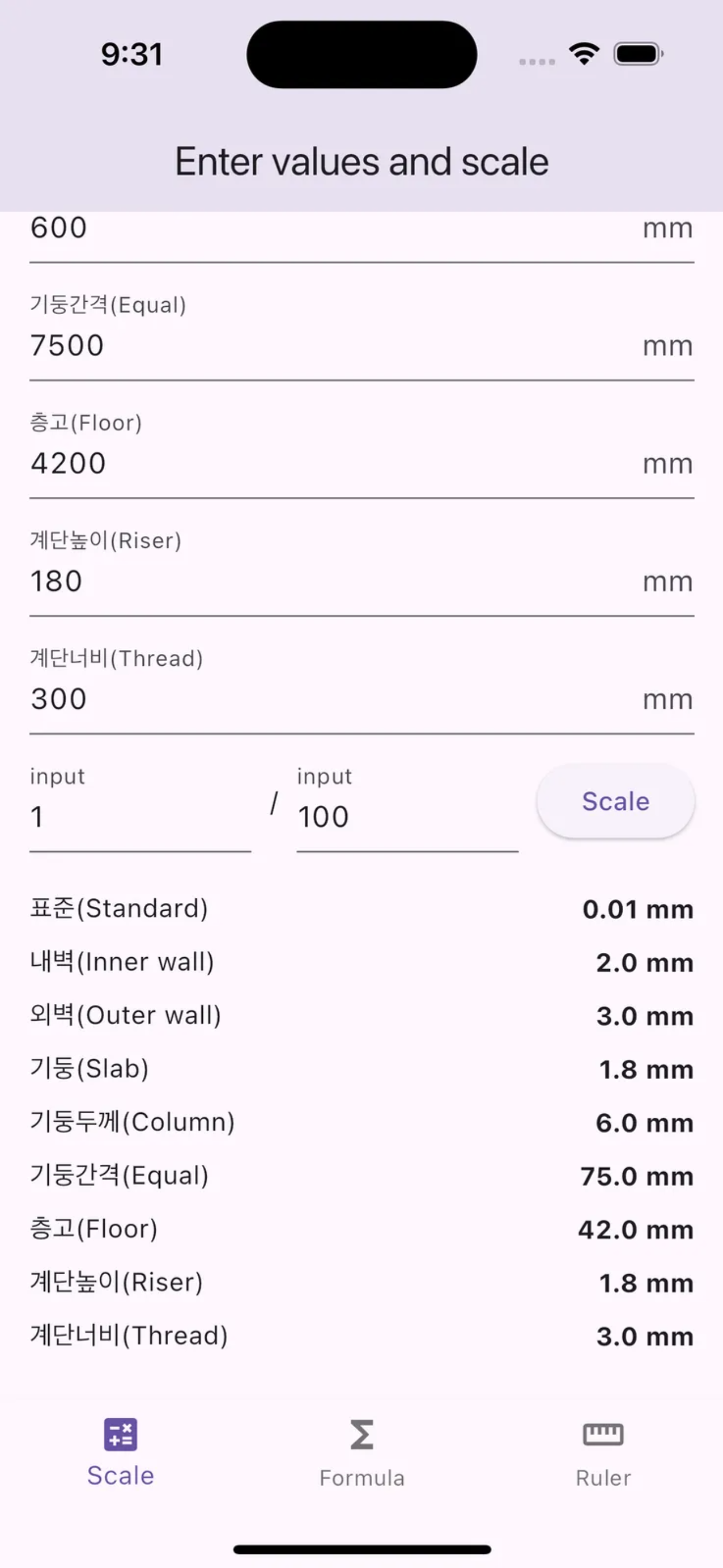Edit the 계단너비(Thread) field showing 300
This screenshot has width=723, height=1568.
[335, 699]
